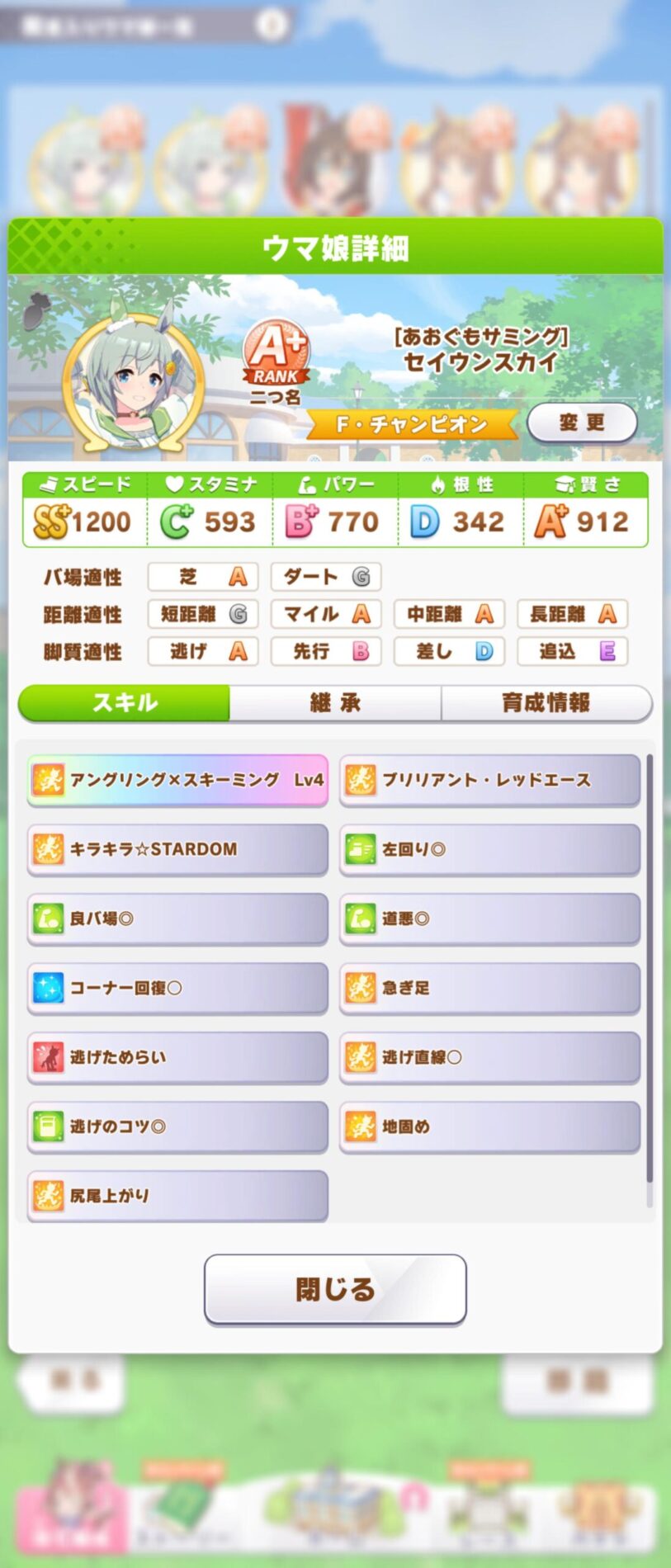Open the コーナー回復○ skill
This screenshot has height=1568, width=671.
[x=177, y=988]
